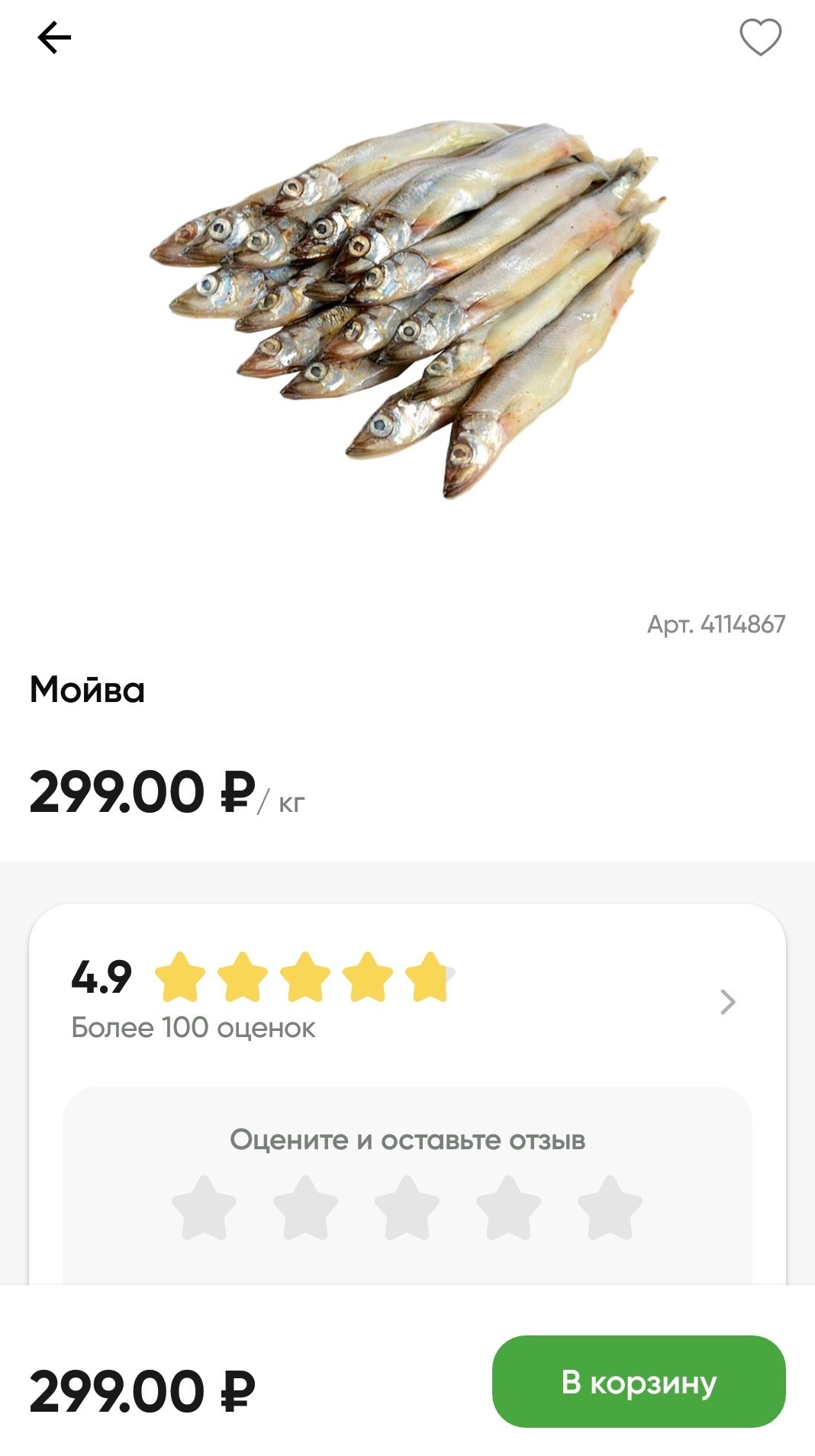Go back using the arrow icon
815x1456 pixels.
tap(54, 37)
